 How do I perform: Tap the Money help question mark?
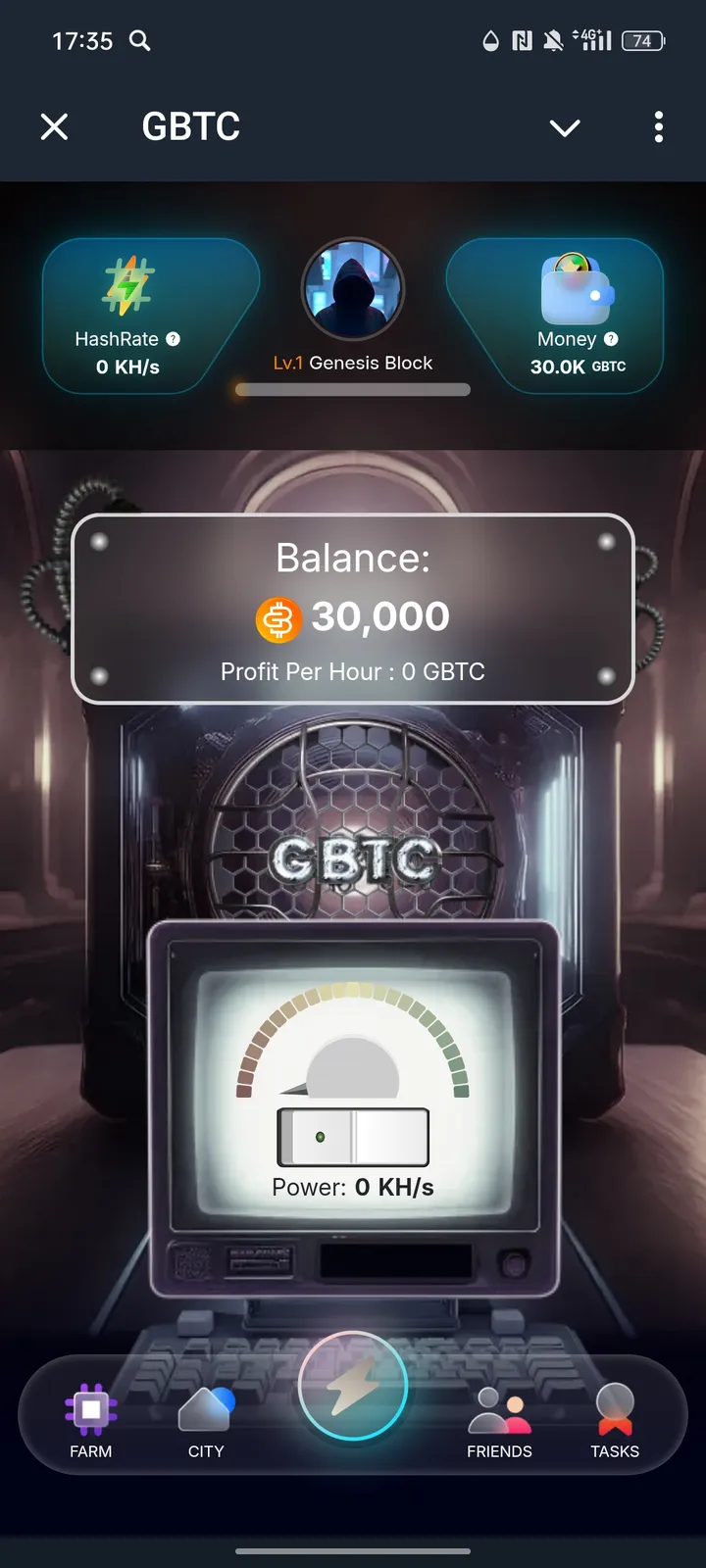(x=610, y=339)
